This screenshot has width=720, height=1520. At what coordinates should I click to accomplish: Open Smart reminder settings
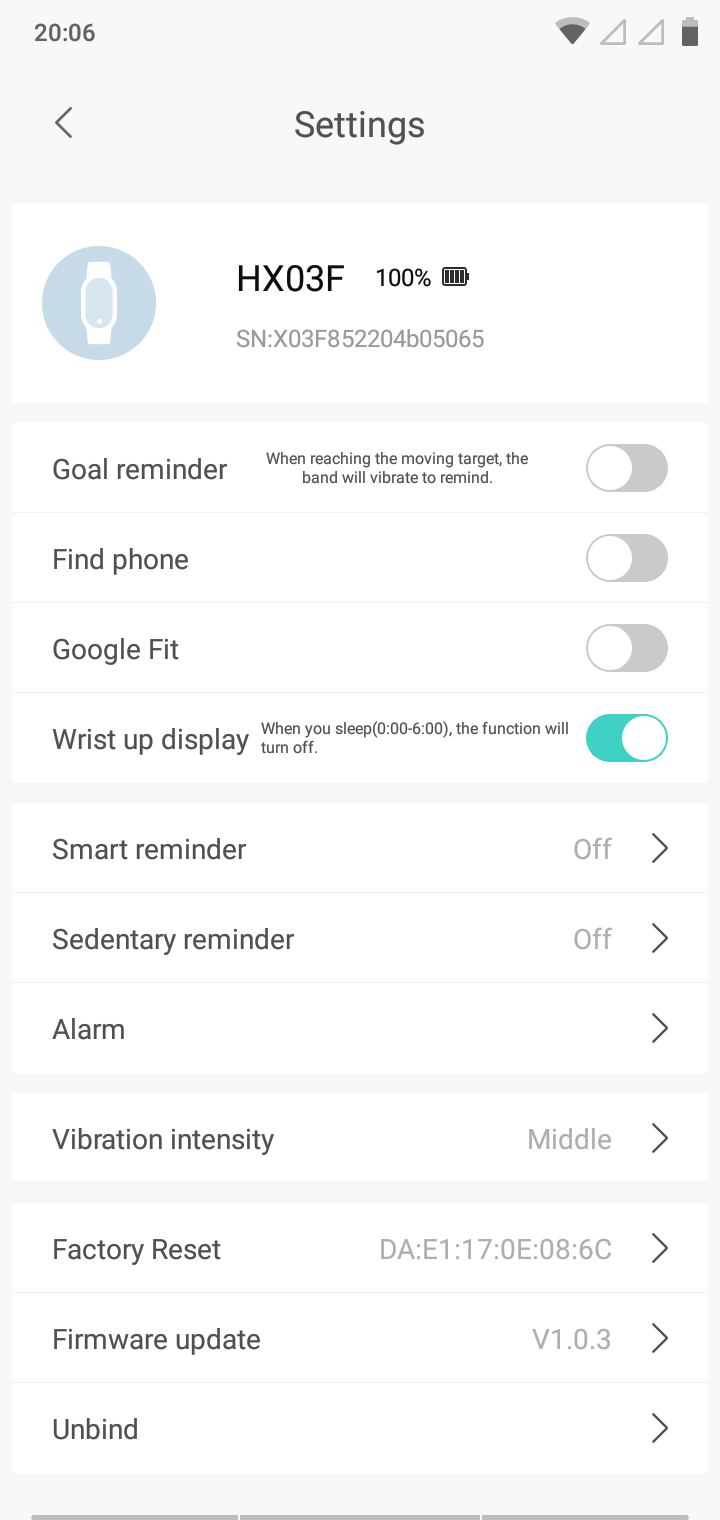coord(360,849)
